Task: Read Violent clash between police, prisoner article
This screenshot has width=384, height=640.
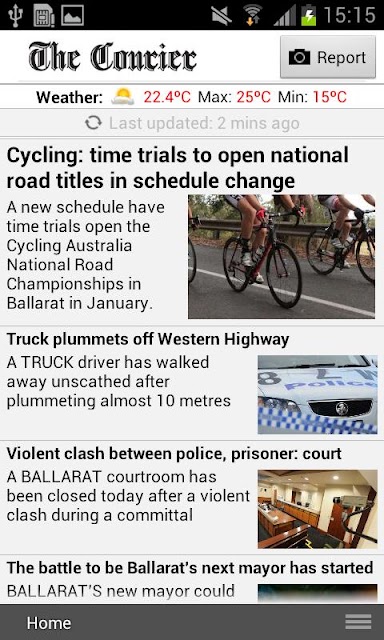Action: click(192, 497)
